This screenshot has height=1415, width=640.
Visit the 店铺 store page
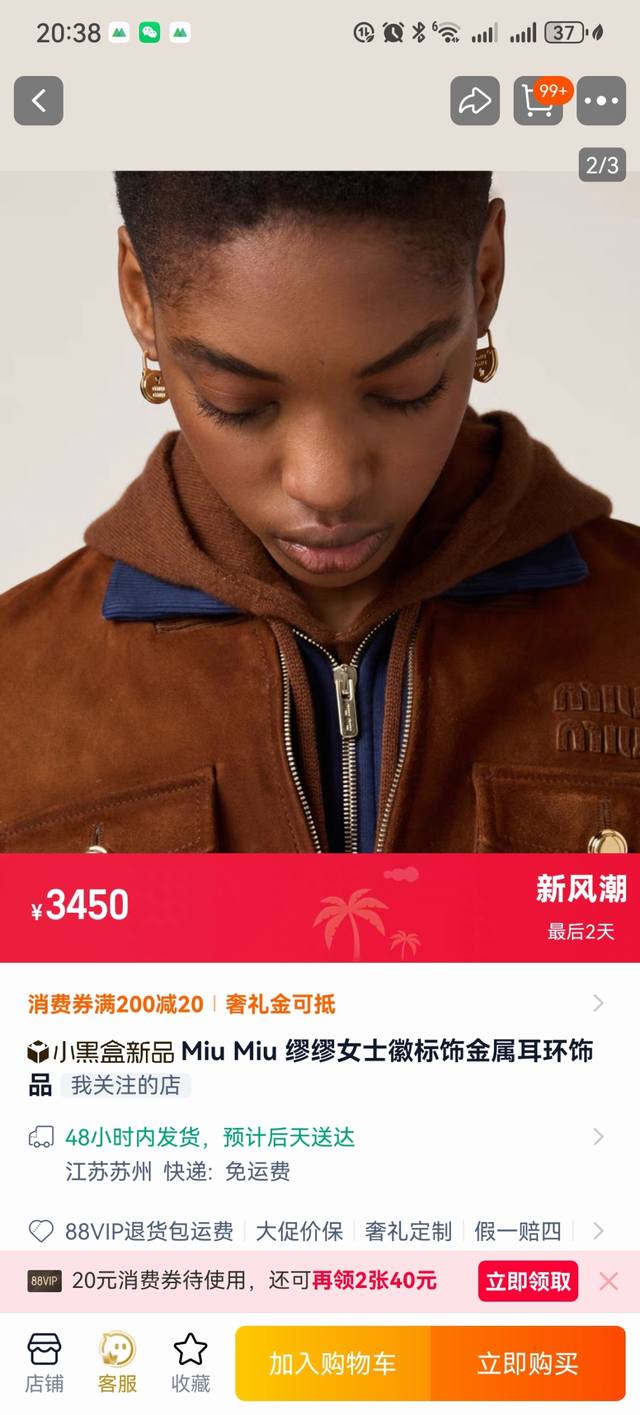[x=44, y=1362]
